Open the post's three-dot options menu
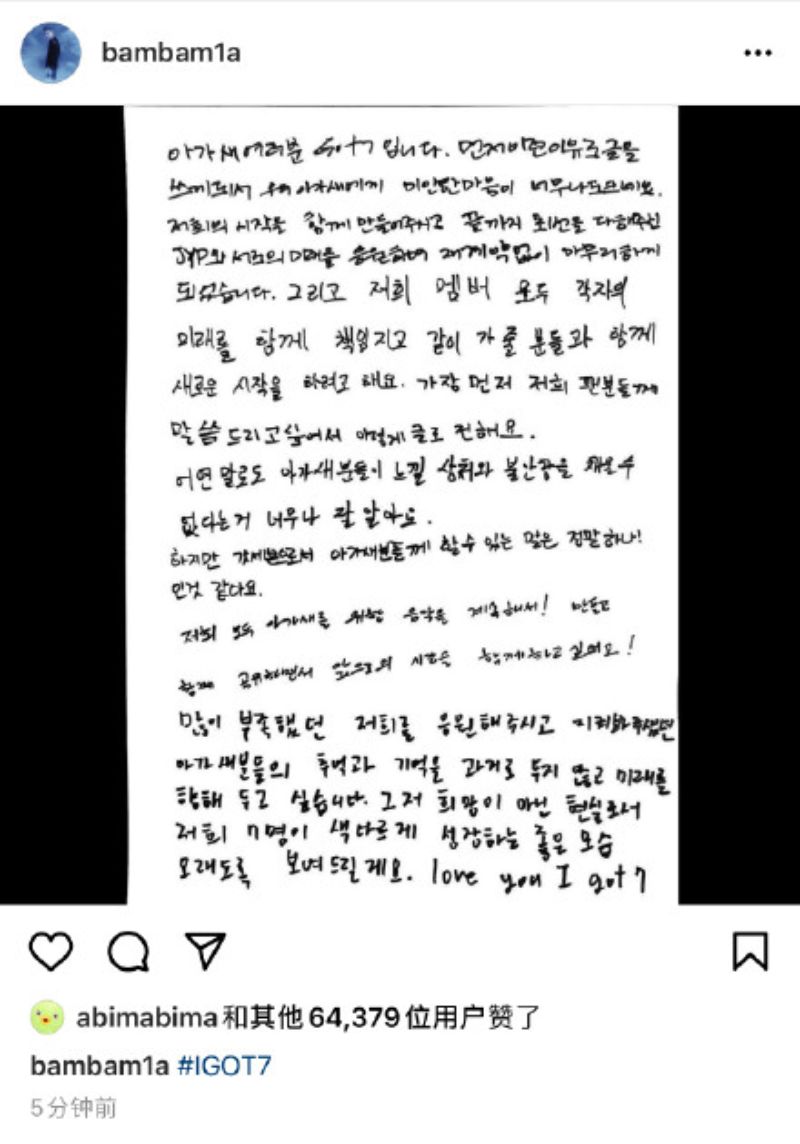Image resolution: width=800 pixels, height=1144 pixels. click(x=758, y=53)
